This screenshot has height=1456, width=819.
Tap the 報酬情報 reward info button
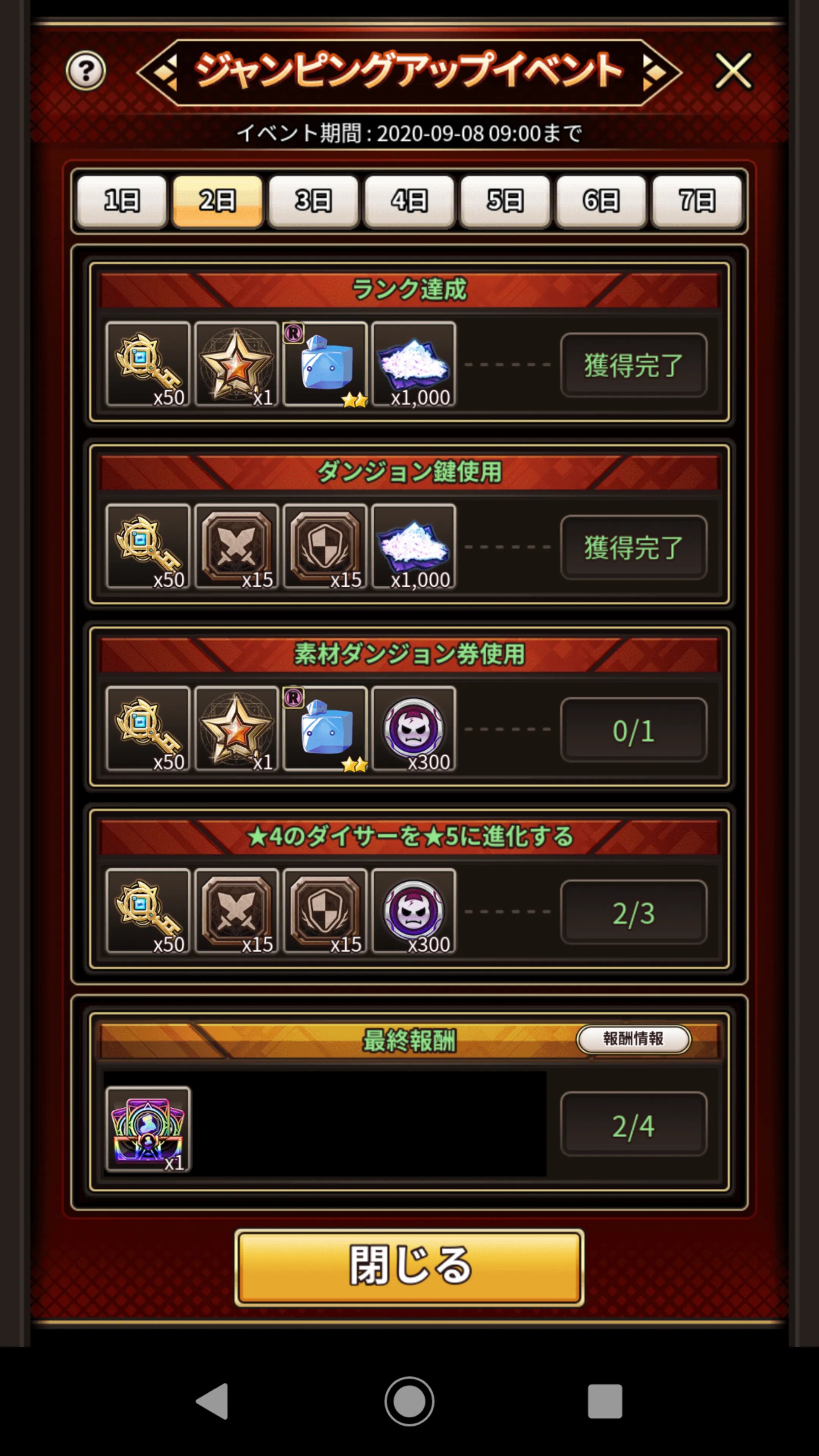click(634, 1039)
